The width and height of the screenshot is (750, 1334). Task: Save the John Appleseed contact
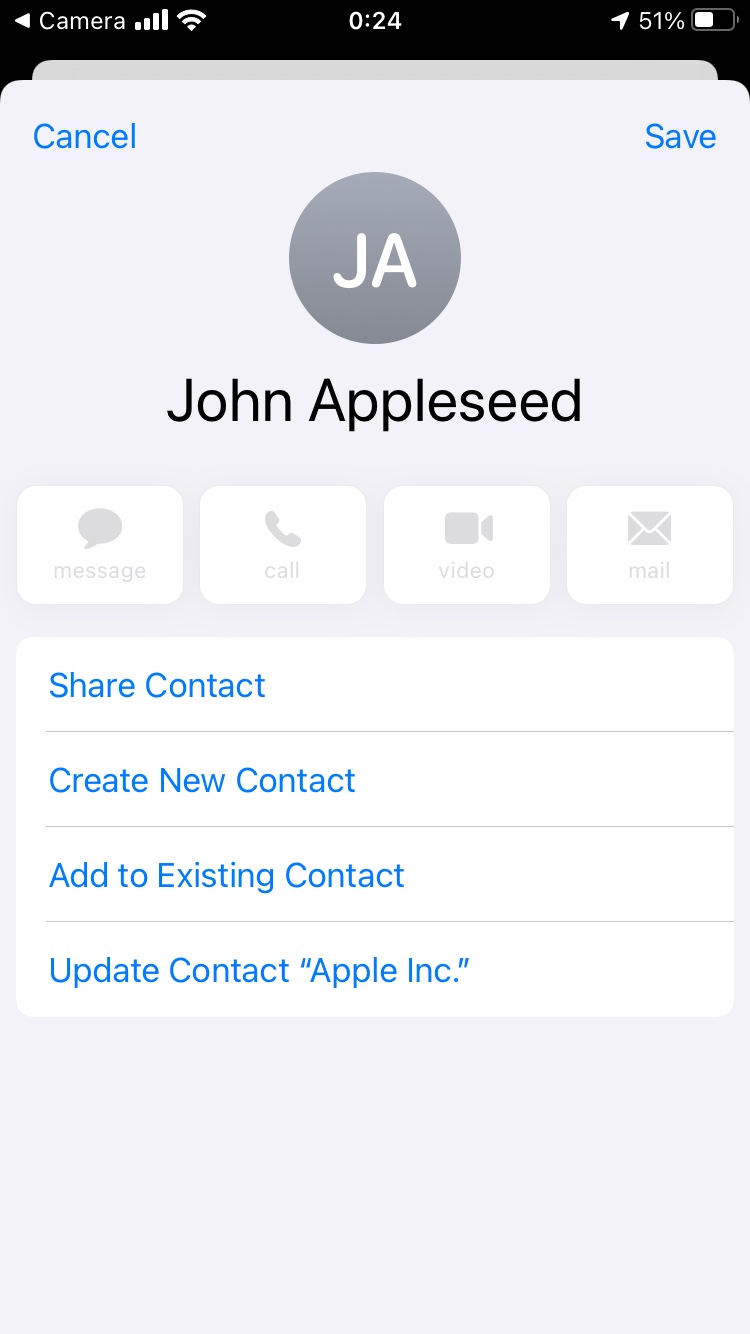coord(680,137)
